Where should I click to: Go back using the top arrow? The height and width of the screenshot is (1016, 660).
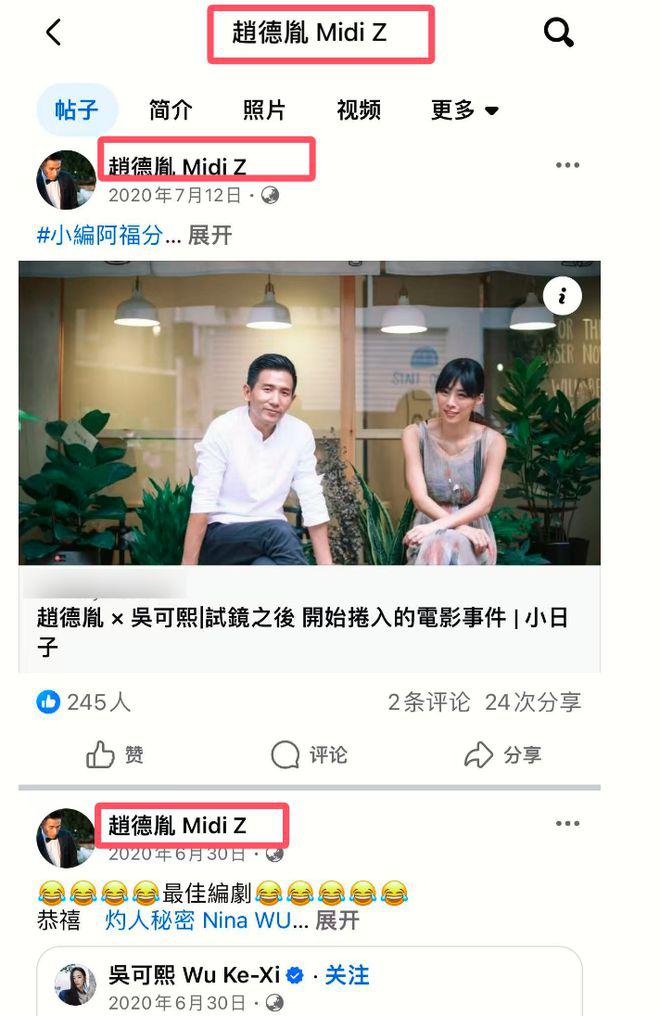(x=54, y=32)
